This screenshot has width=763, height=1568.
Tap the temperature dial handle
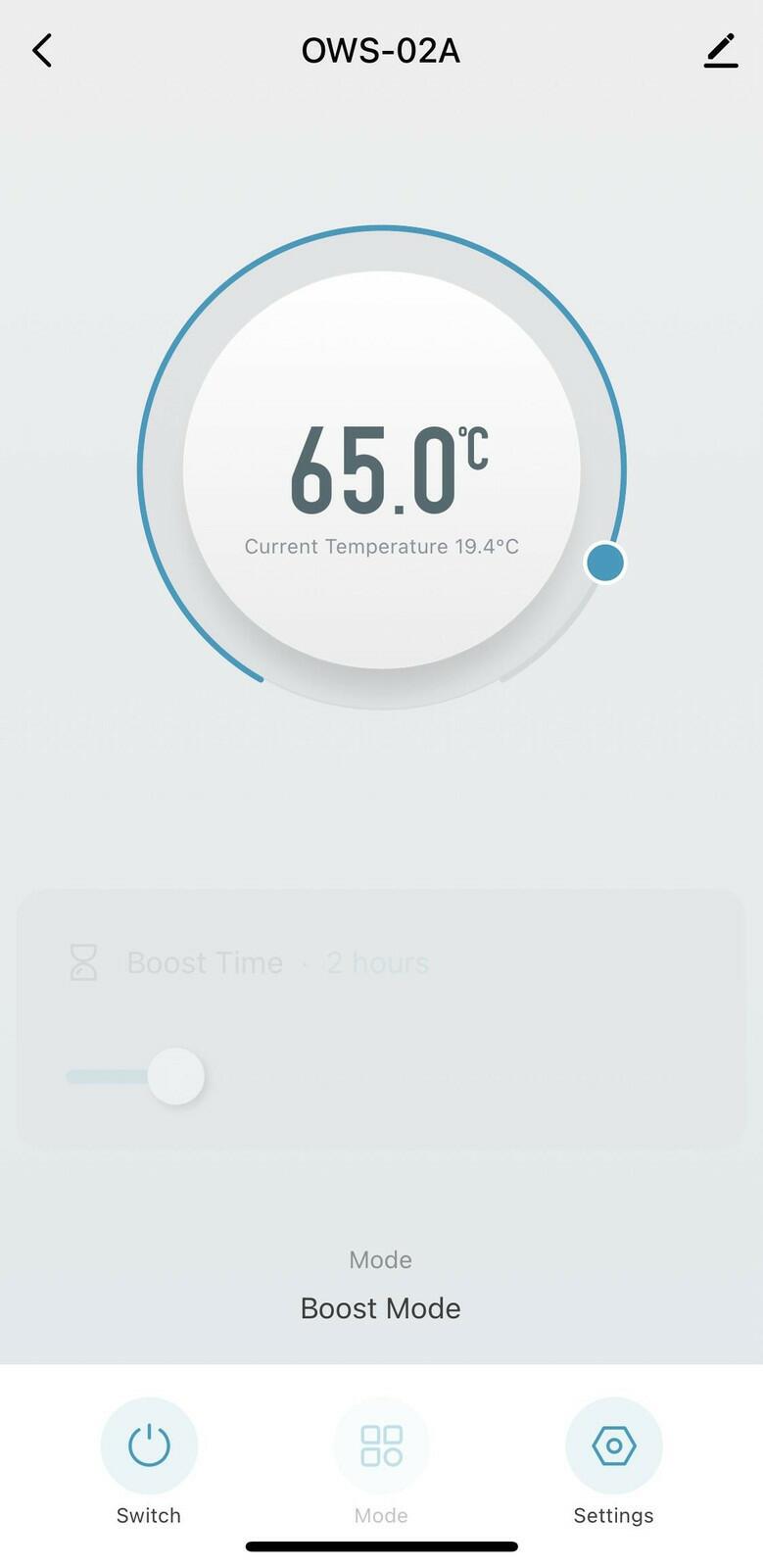tap(605, 563)
